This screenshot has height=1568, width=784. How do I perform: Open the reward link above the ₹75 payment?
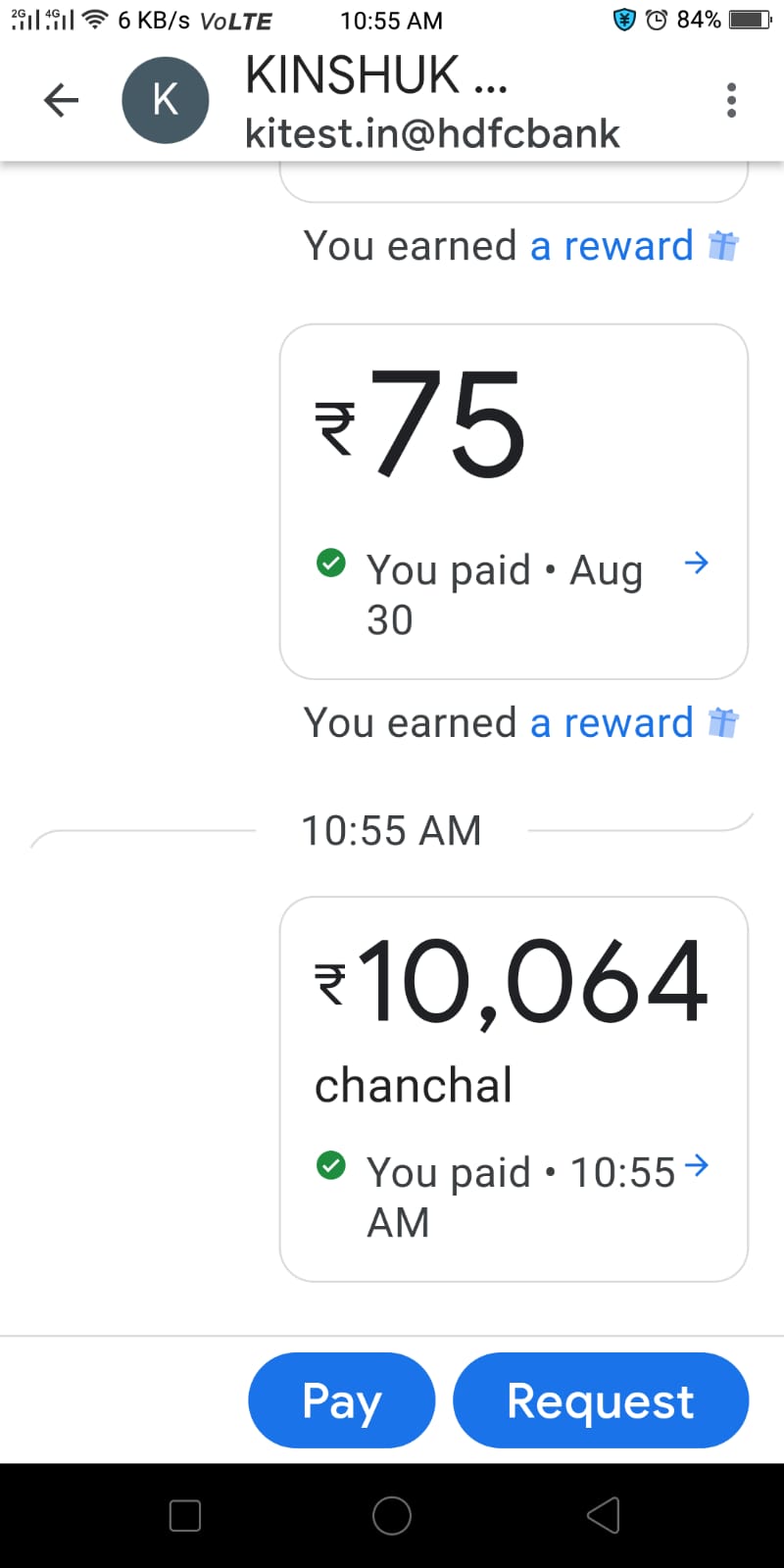click(612, 246)
